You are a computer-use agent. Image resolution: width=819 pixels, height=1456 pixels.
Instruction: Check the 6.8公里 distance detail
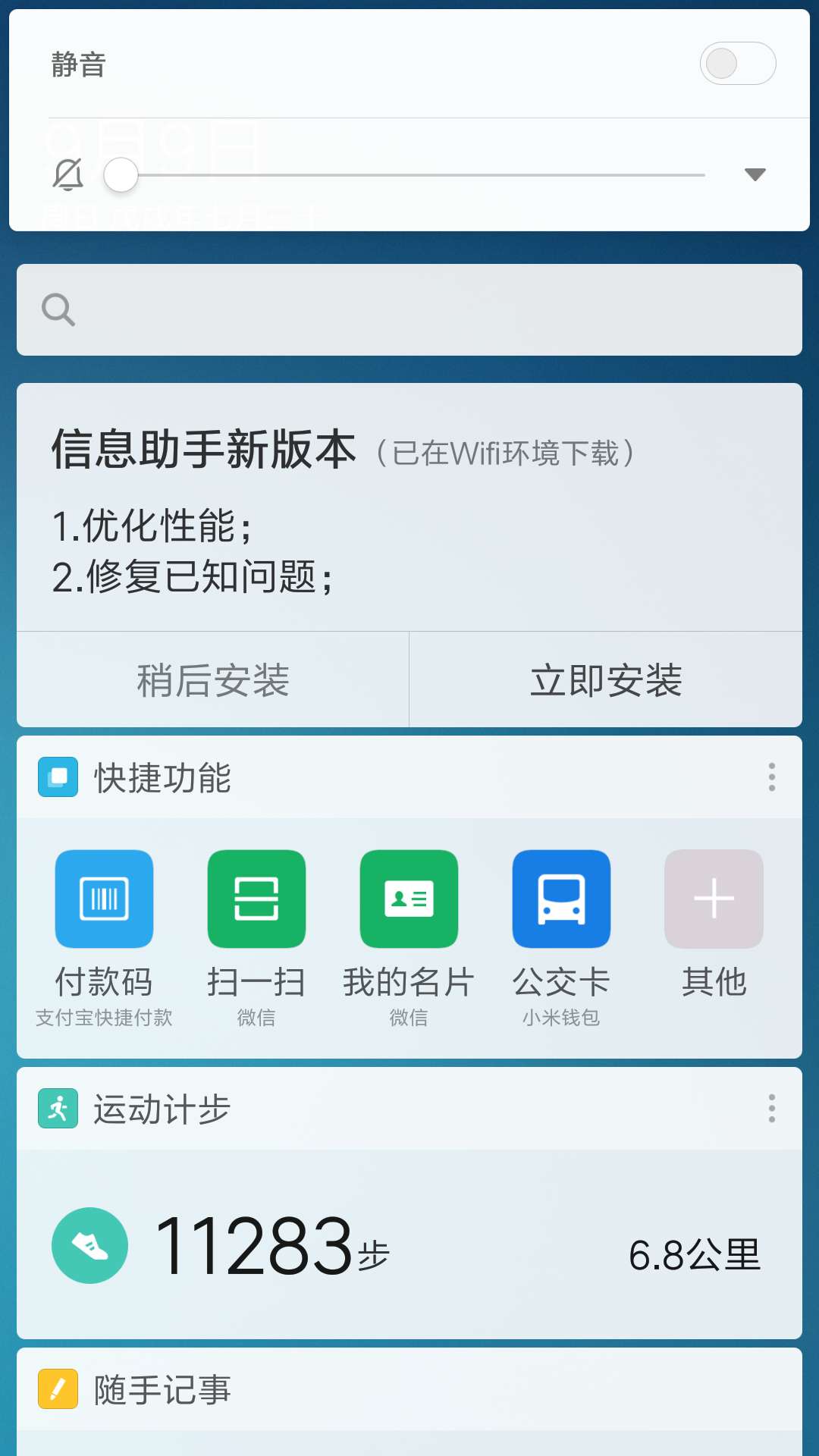pos(695,1248)
